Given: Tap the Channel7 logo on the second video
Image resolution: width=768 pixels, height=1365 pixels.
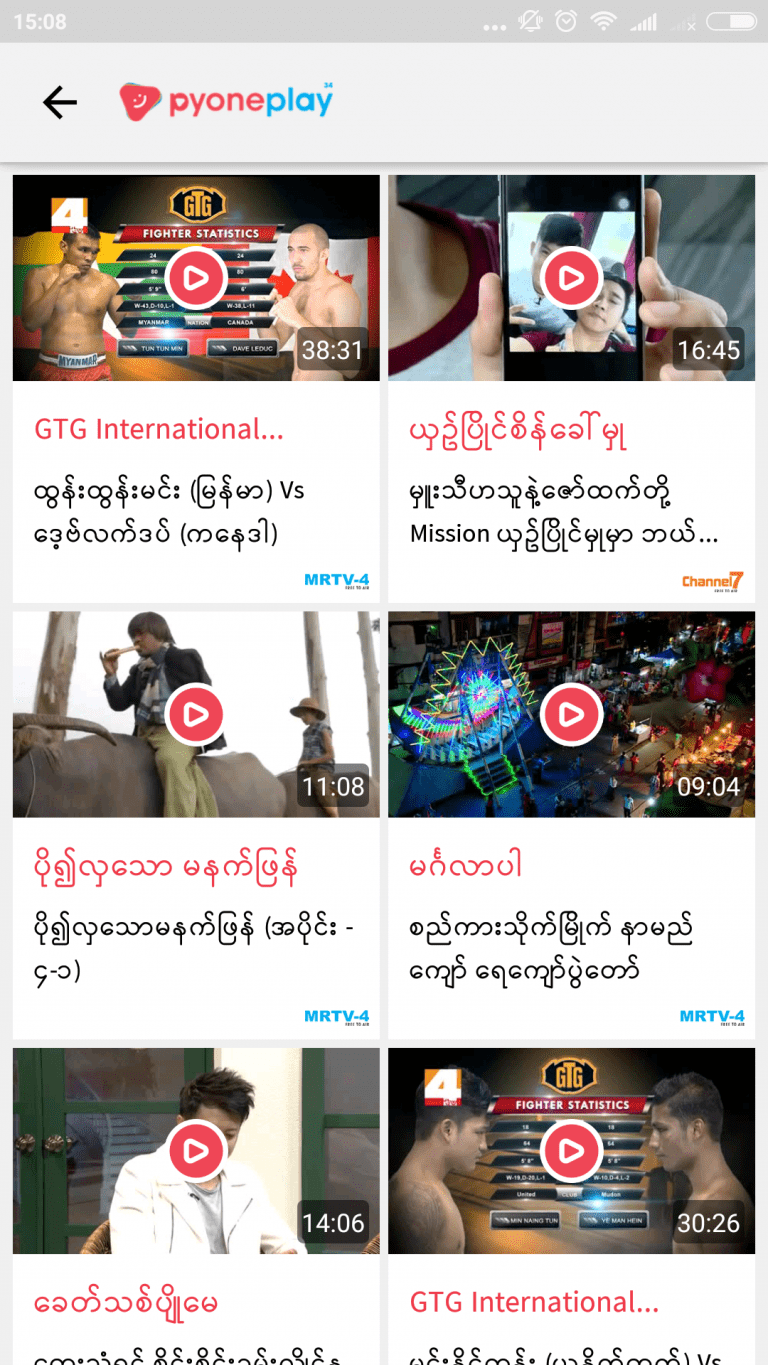Looking at the screenshot, I should 711,578.
